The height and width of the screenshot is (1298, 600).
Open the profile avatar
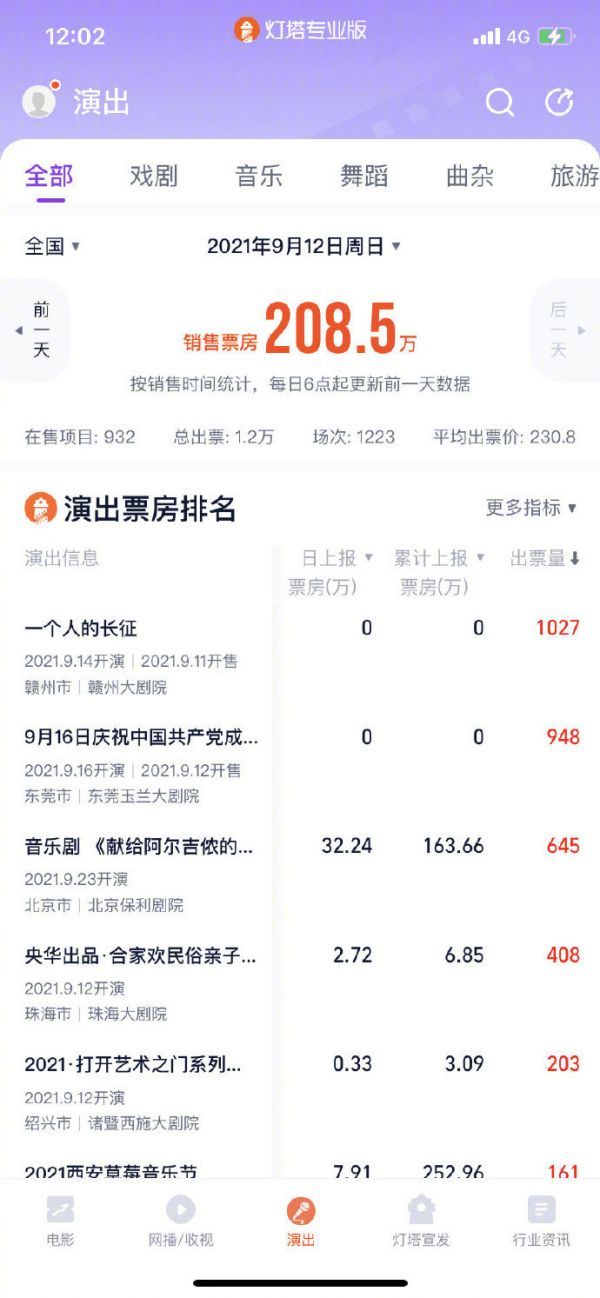(40, 101)
